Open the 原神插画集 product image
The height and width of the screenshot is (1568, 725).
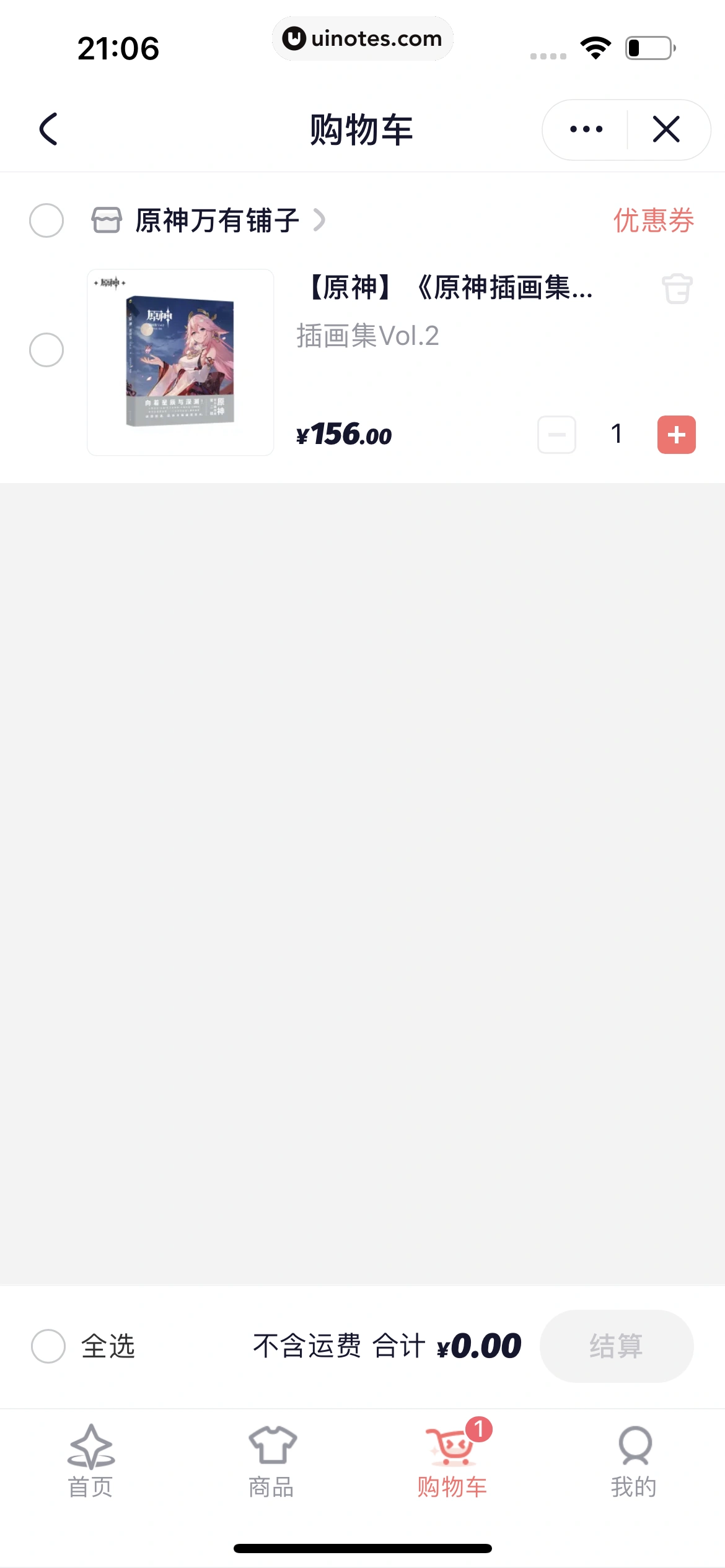point(180,362)
